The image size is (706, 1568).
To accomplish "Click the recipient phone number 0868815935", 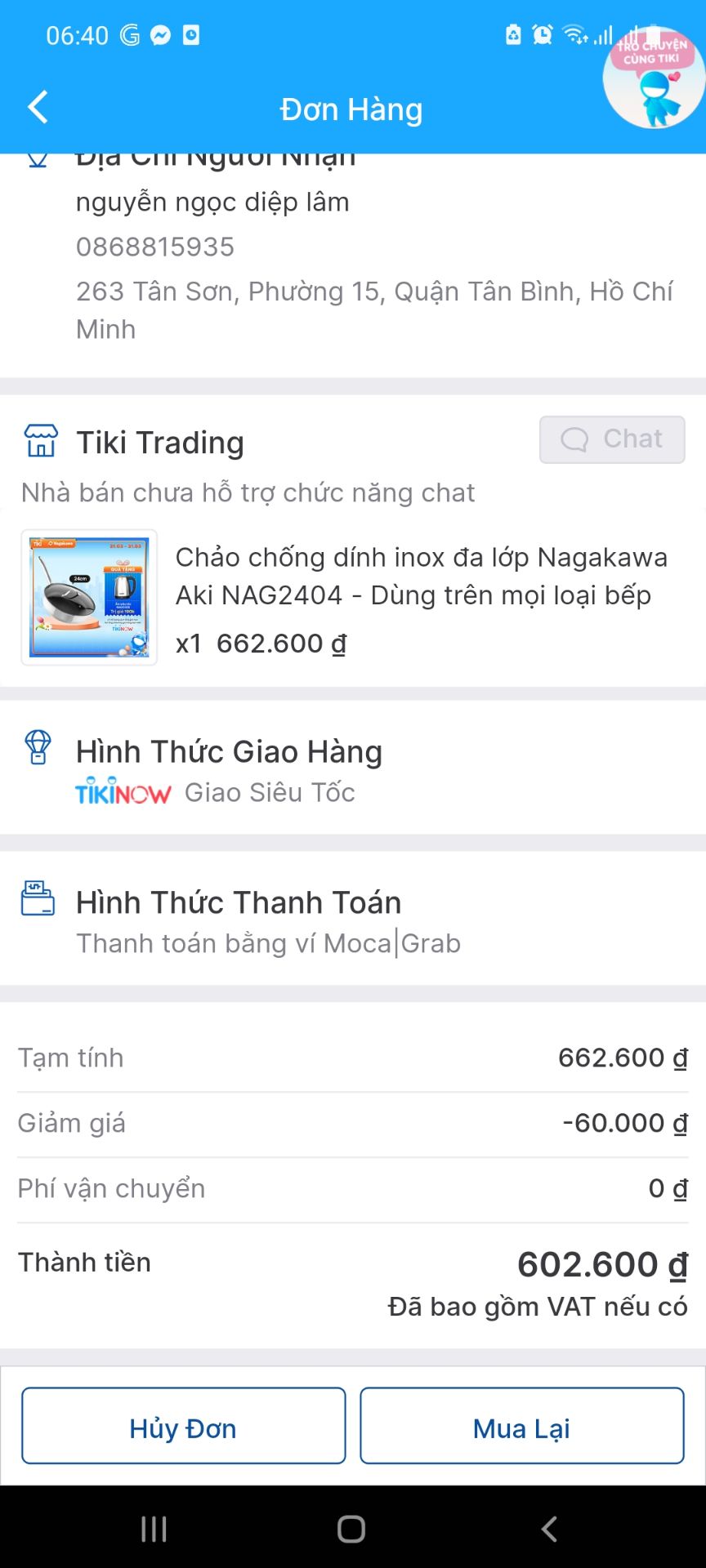I will coord(155,246).
